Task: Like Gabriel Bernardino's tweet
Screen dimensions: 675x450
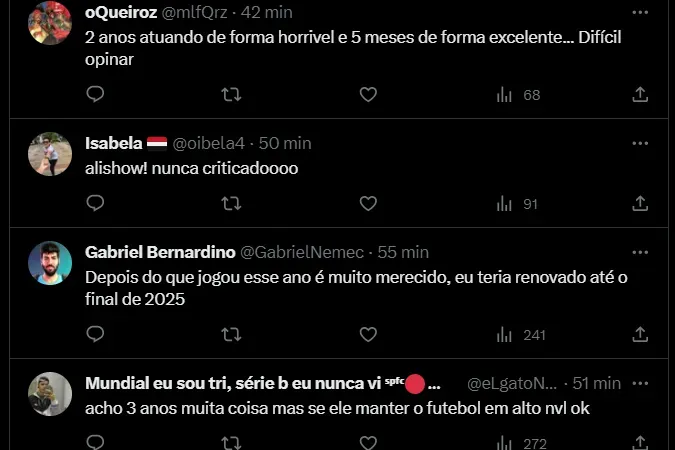Action: (x=368, y=334)
